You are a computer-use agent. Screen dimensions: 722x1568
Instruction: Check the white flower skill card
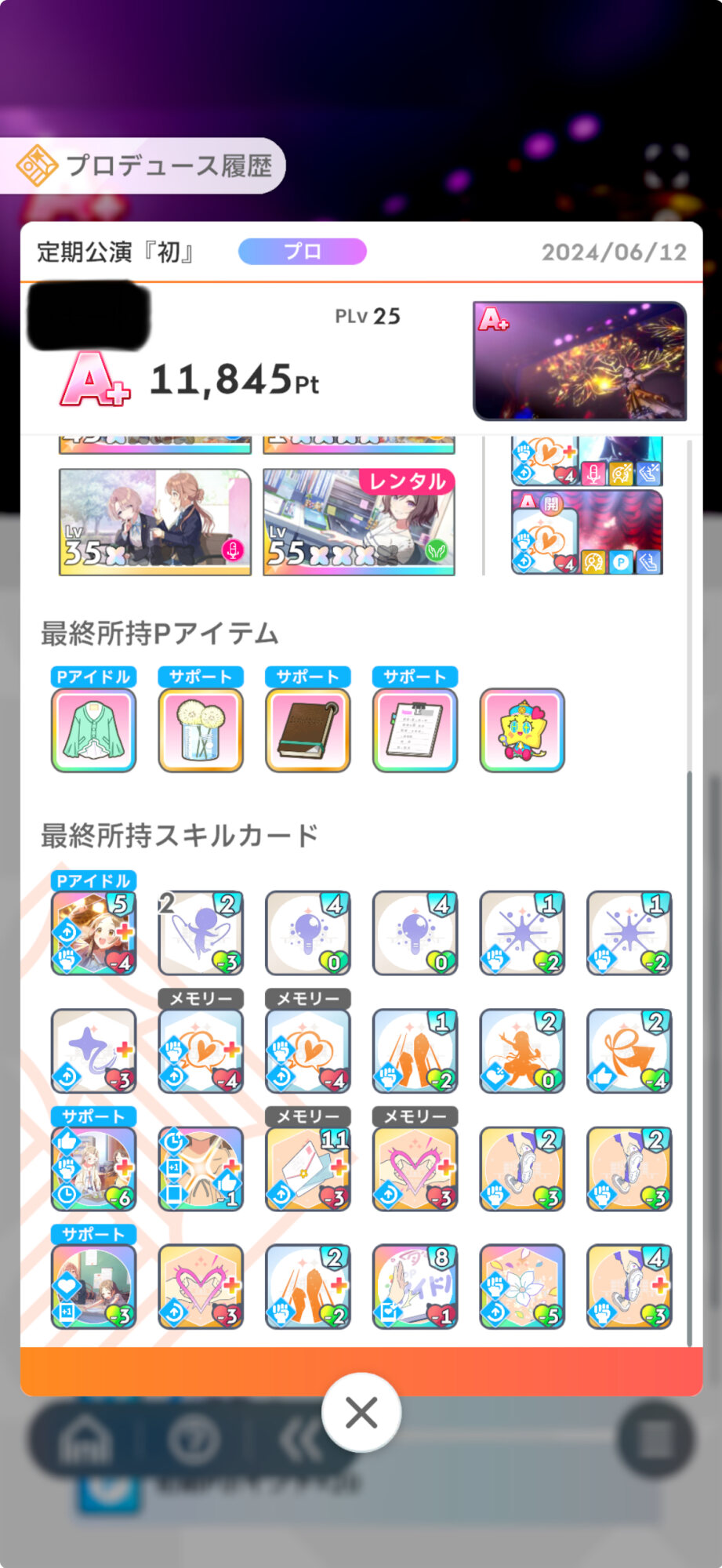click(x=522, y=1286)
